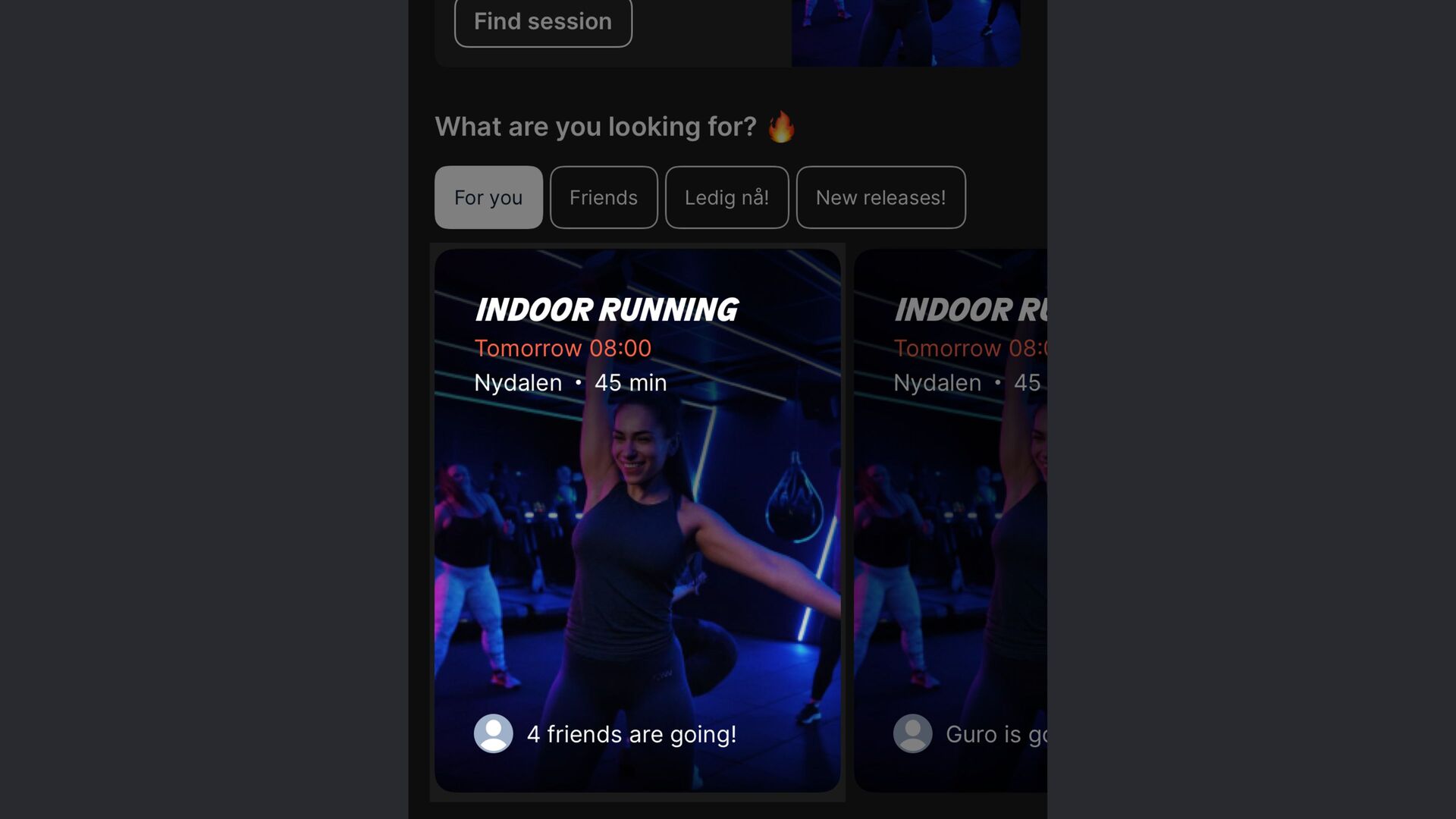
Task: Tap the Find session button
Action: 543,21
